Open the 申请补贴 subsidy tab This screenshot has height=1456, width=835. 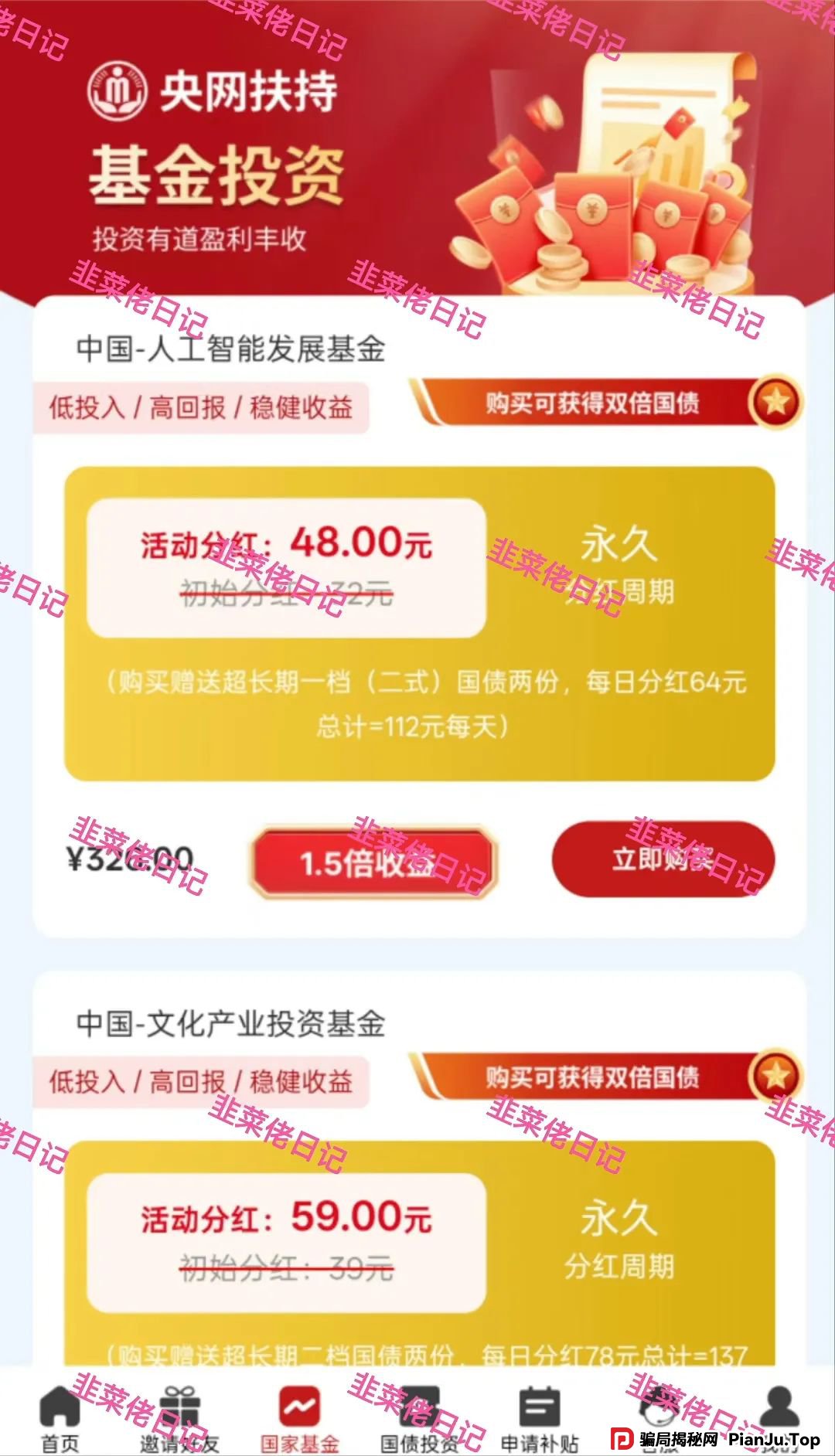tap(539, 1417)
